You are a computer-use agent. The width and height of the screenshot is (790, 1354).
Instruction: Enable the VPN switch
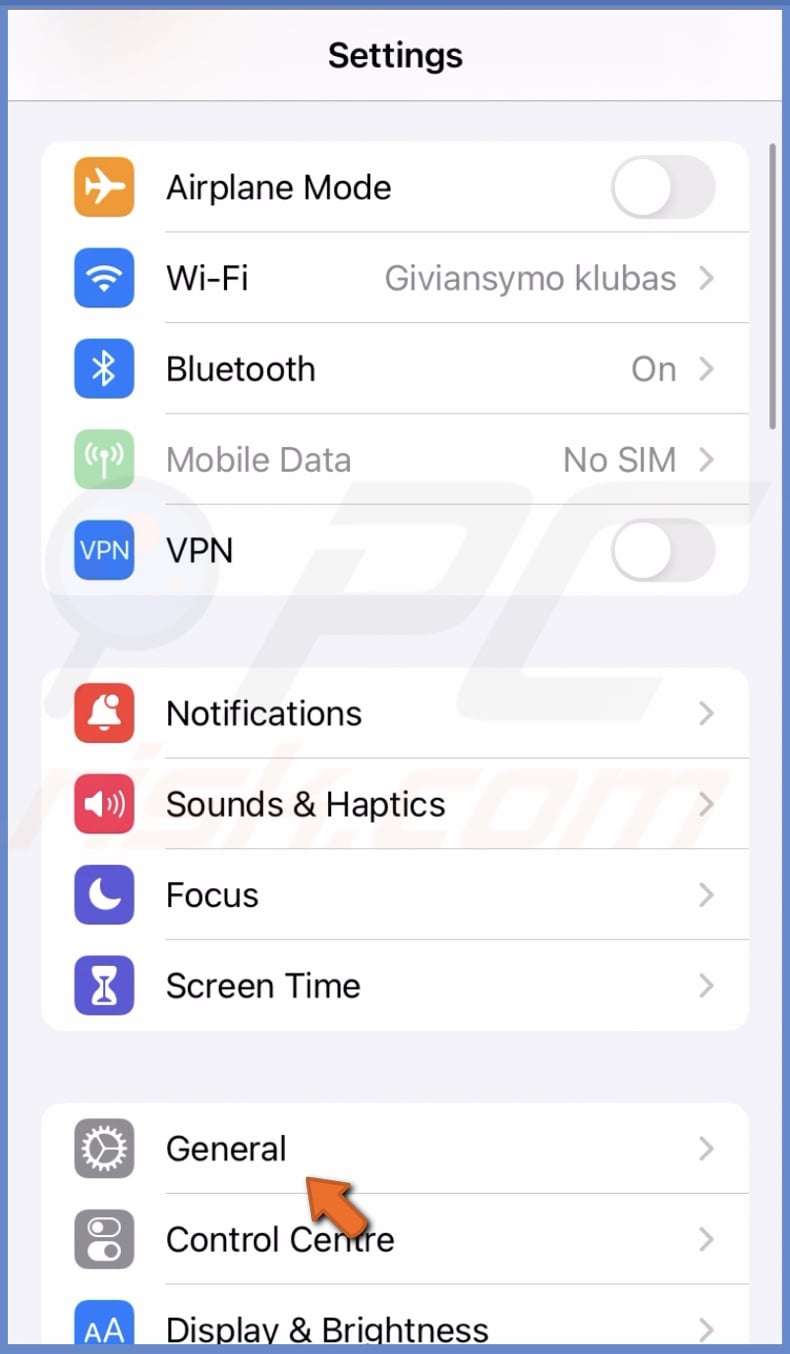coord(662,550)
